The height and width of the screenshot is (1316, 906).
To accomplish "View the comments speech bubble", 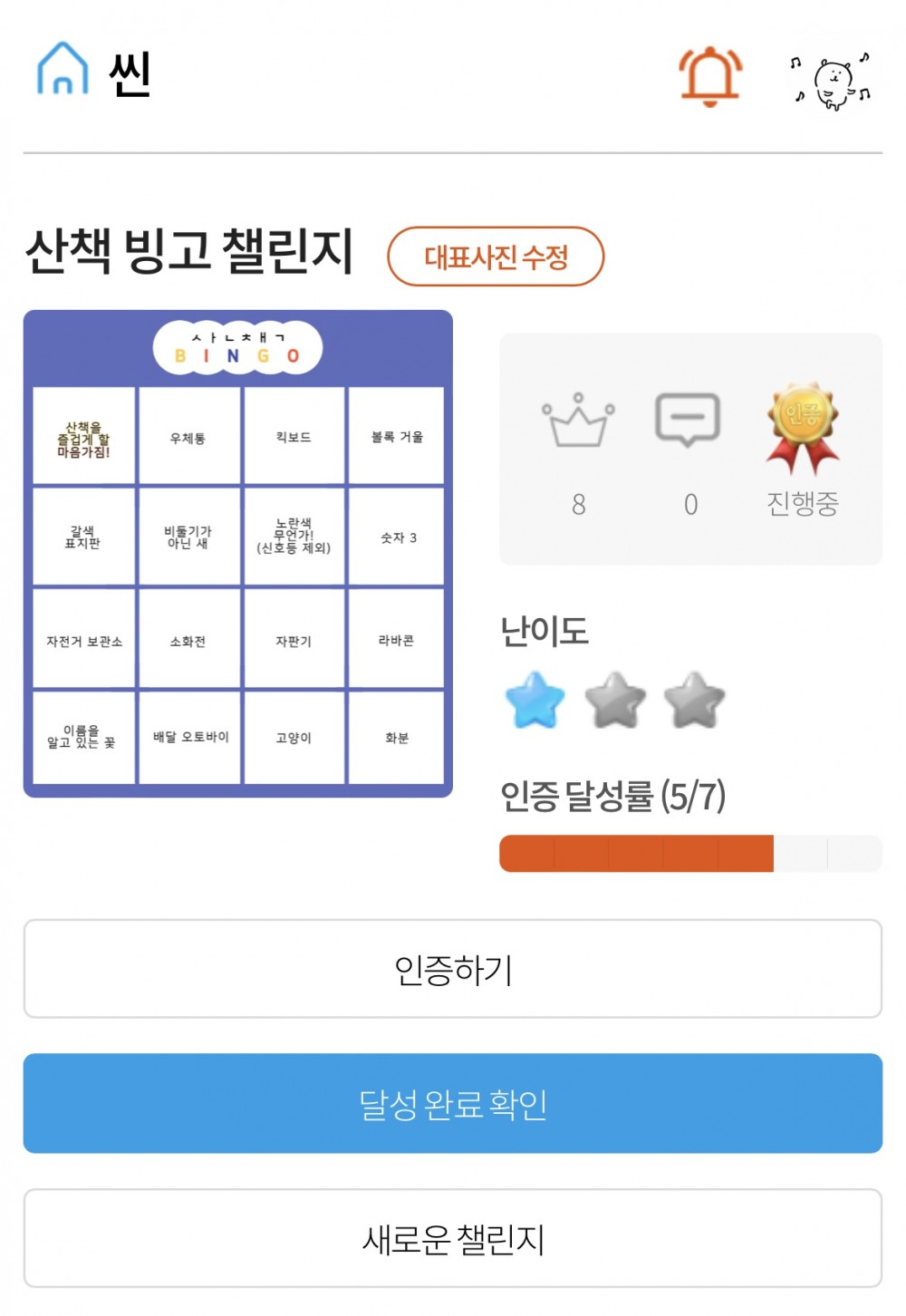I will tap(688, 420).
